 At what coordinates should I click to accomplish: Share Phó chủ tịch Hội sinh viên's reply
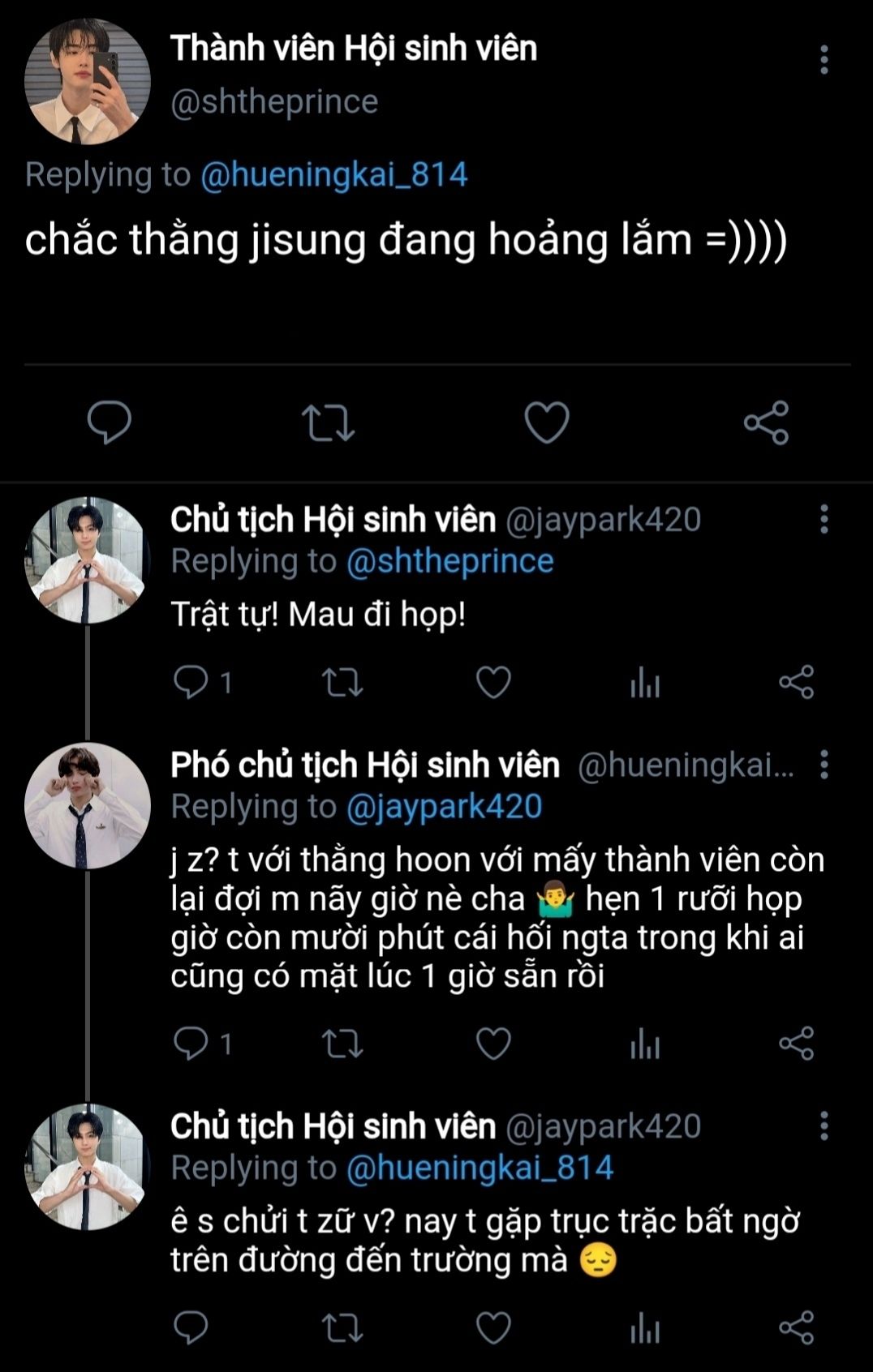coord(796,1044)
